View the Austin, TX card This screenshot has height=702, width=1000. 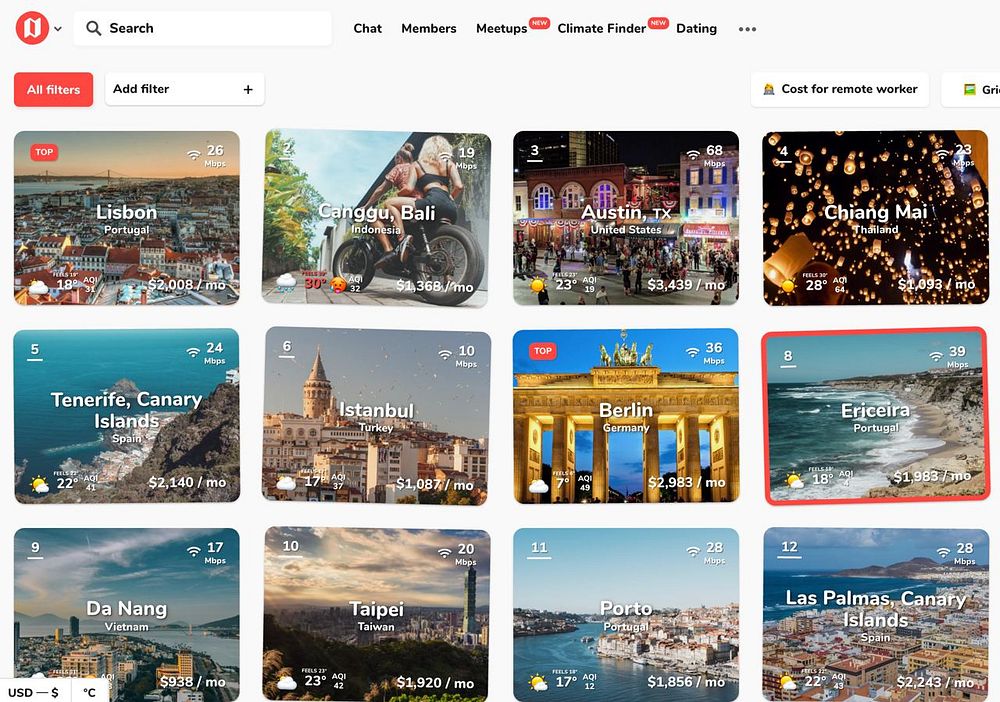pos(626,218)
